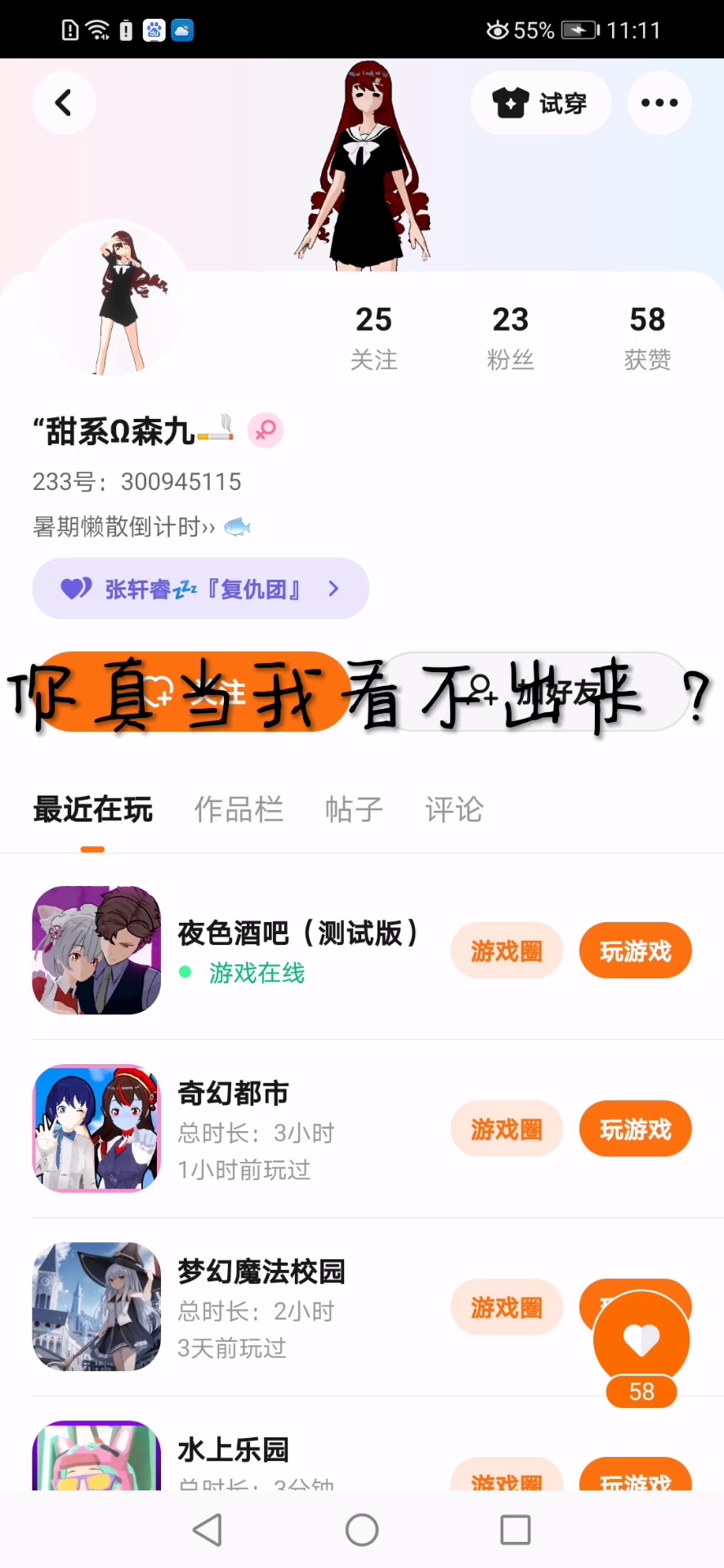
Task: Switch to the 作品栏 tab
Action: pyautogui.click(x=239, y=809)
